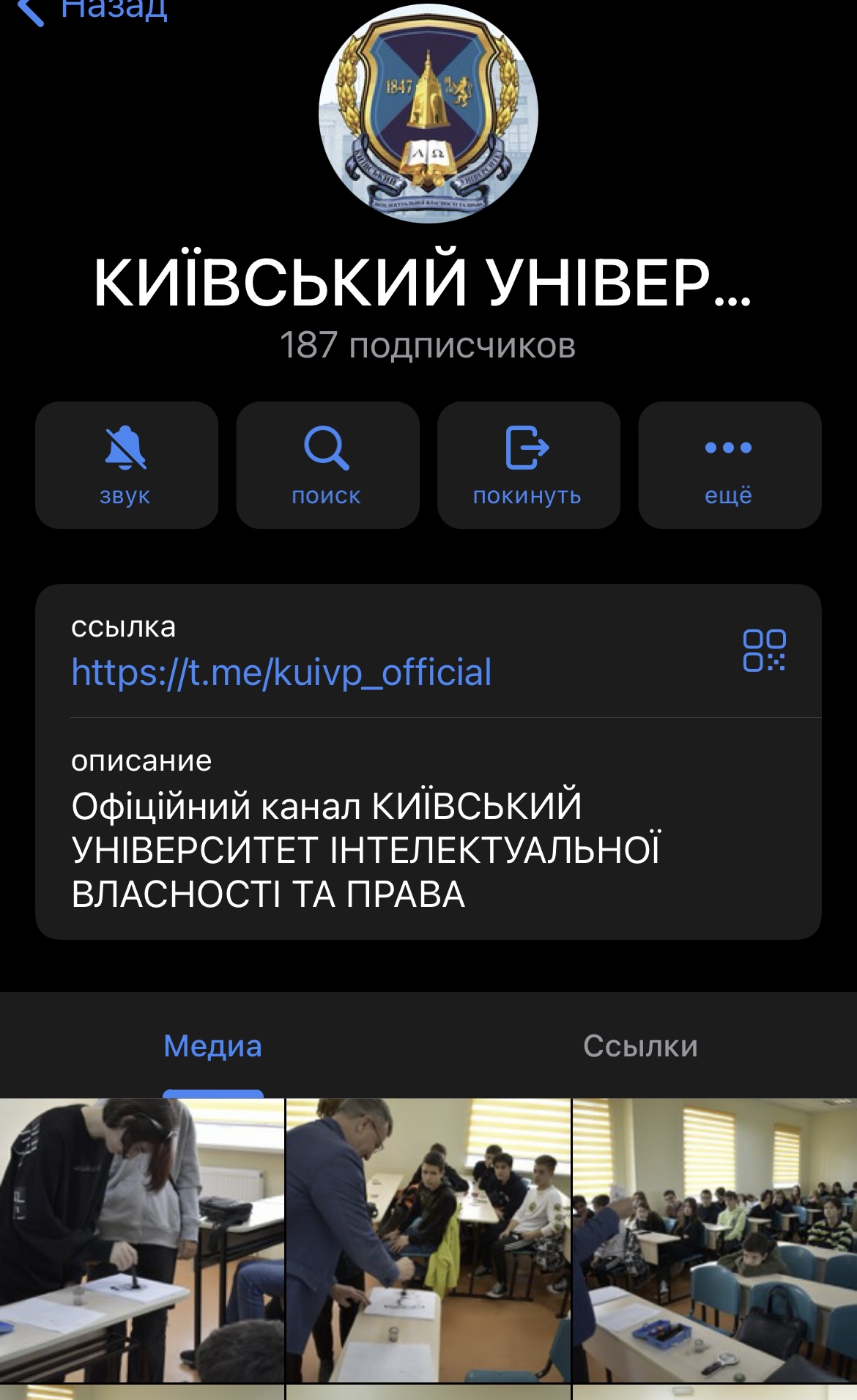Open photo of man in blue jacket
857x1400 pixels.
click(x=428, y=1240)
